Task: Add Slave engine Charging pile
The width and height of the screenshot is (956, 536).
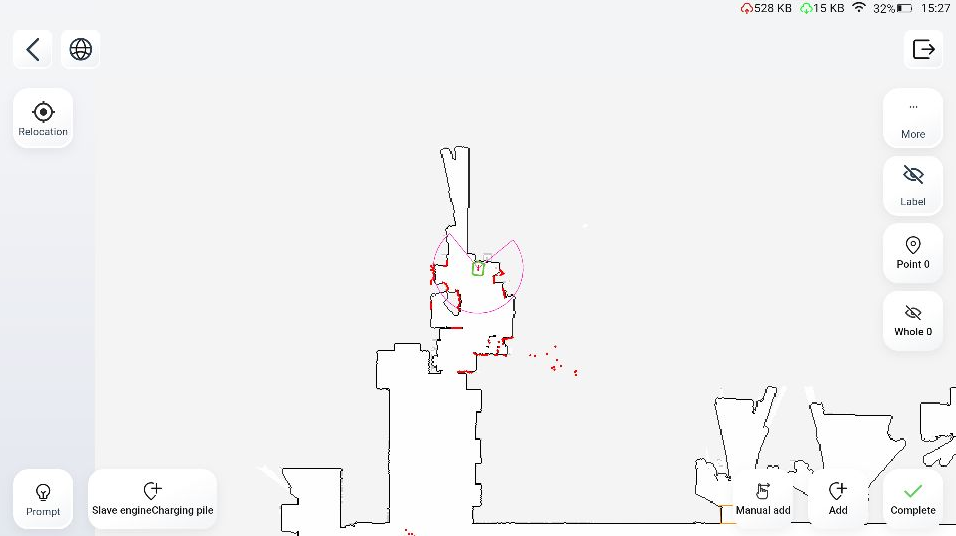Action: coord(153,498)
